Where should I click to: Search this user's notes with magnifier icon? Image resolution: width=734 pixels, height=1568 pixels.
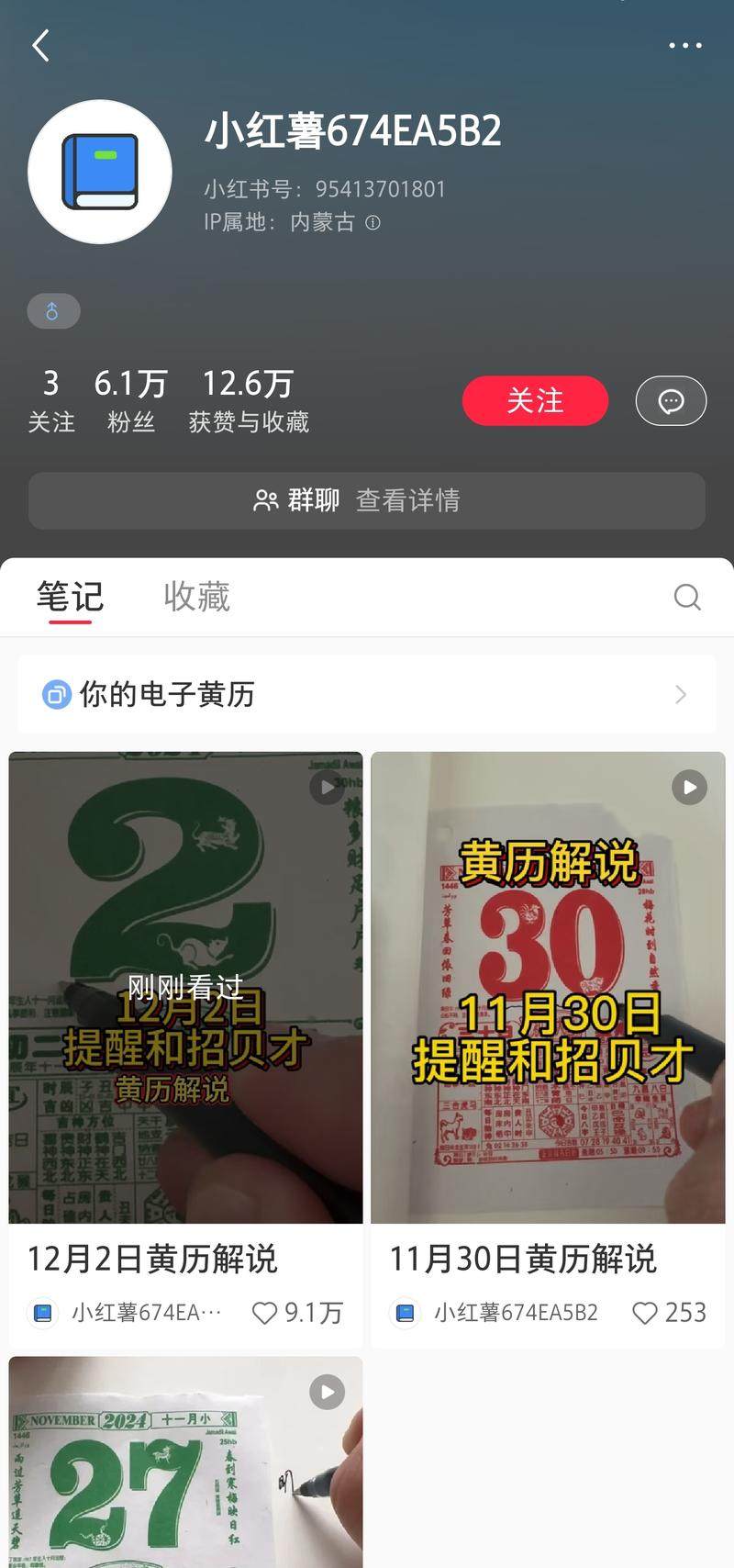click(x=687, y=597)
